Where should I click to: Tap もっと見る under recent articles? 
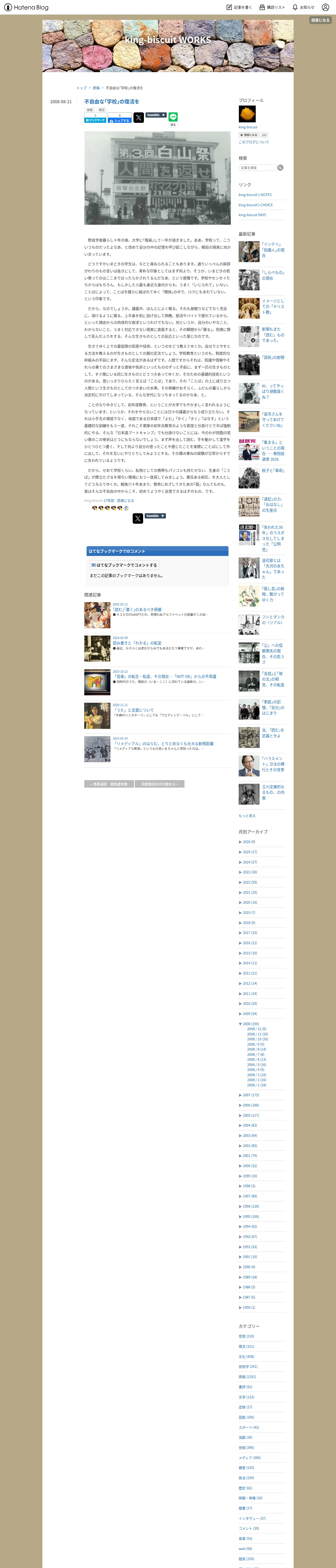pos(247,816)
